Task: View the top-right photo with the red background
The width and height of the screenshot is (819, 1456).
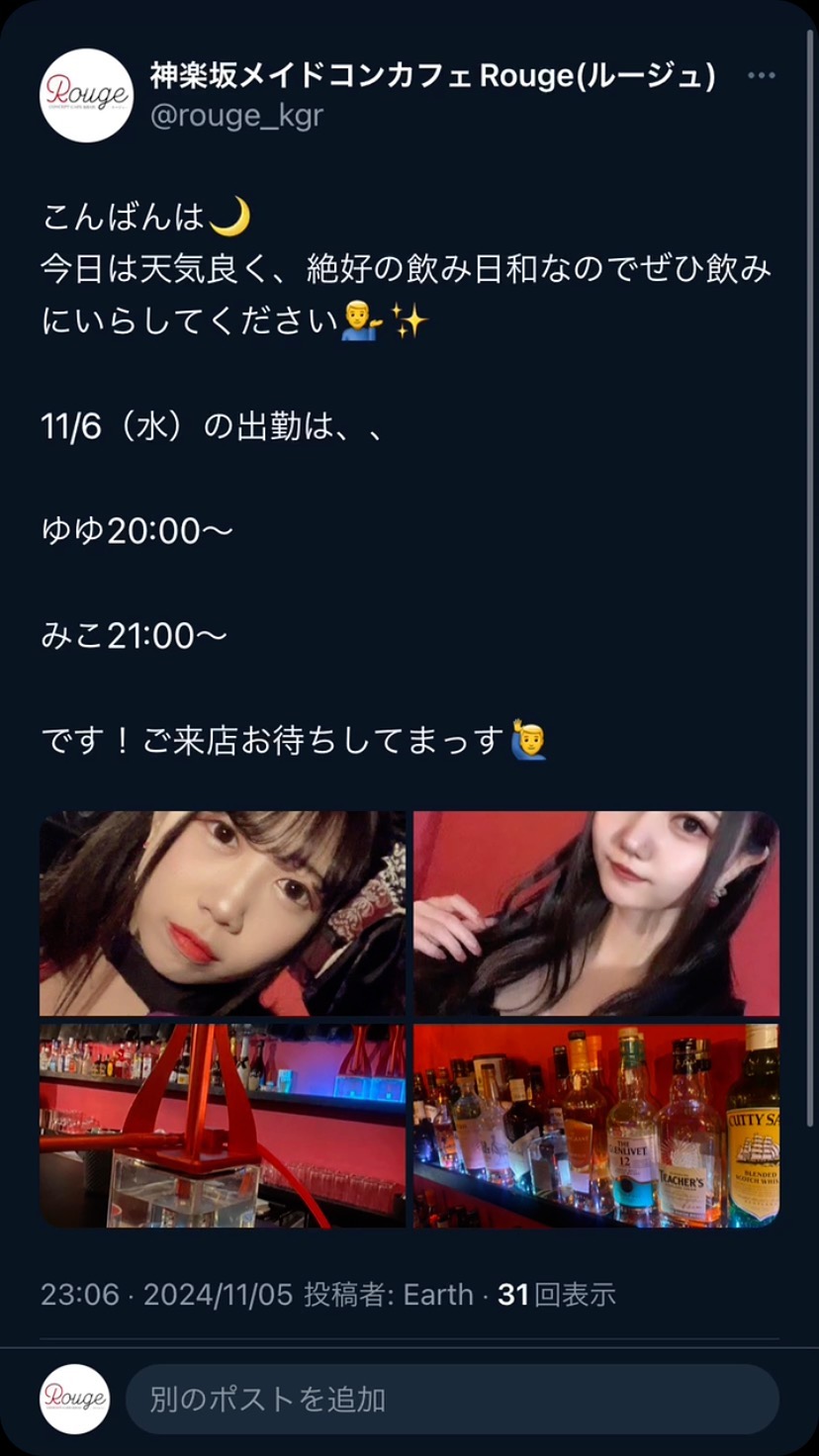Action: (595, 913)
